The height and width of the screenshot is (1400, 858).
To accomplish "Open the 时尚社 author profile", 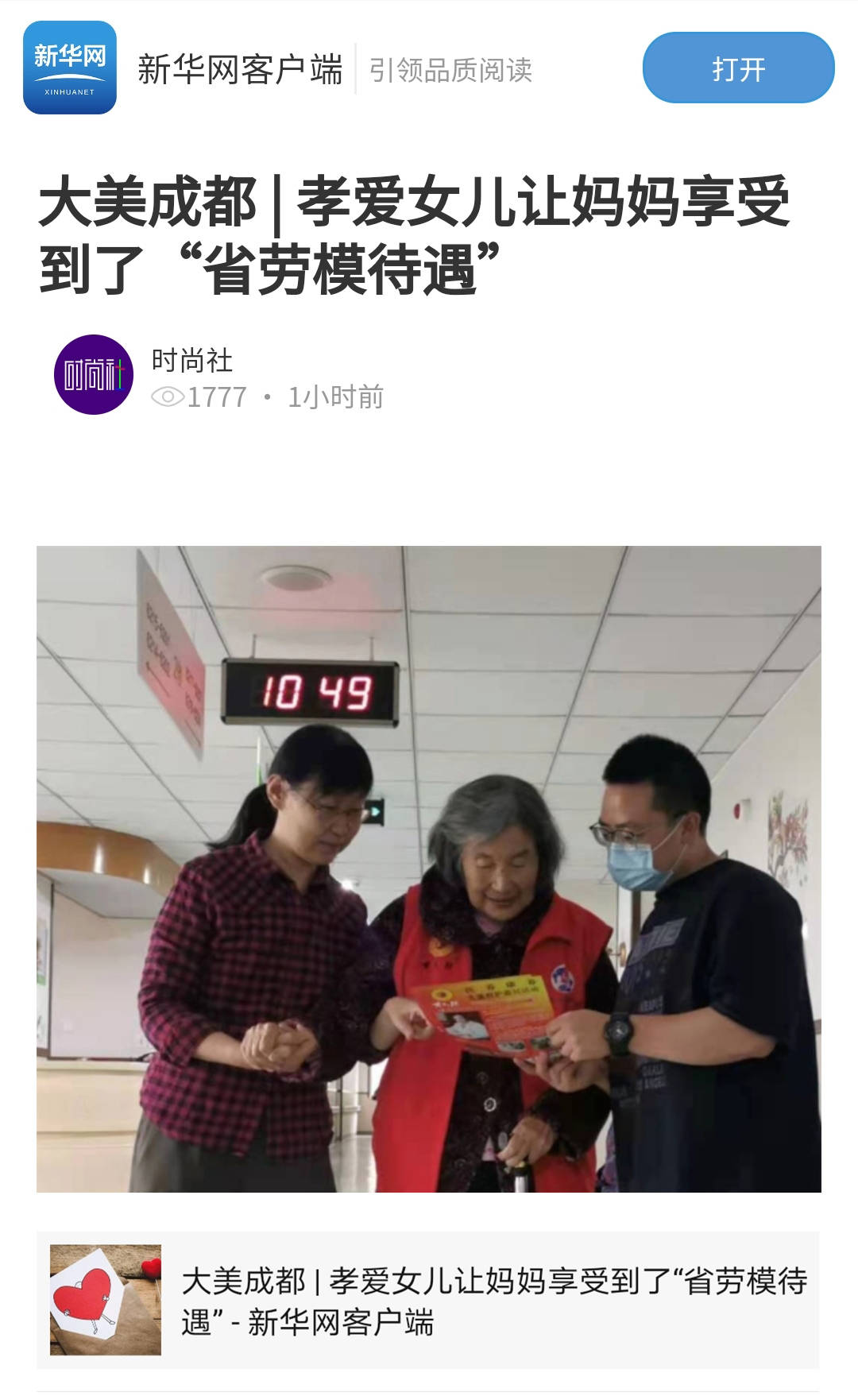I will [x=94, y=374].
